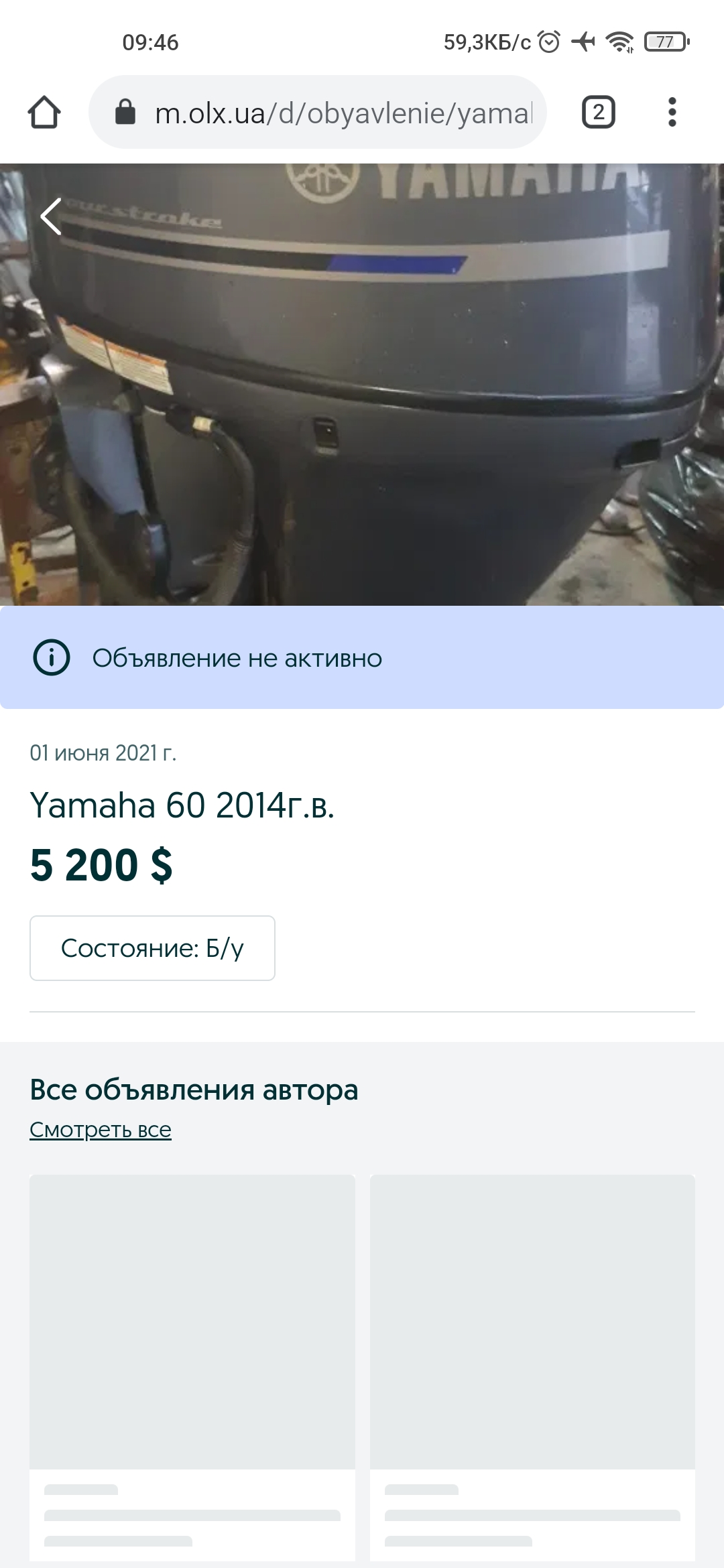Viewport: 724px width, 1568px height.
Task: Follow the "Смотреть все" link
Action: click(x=101, y=1130)
